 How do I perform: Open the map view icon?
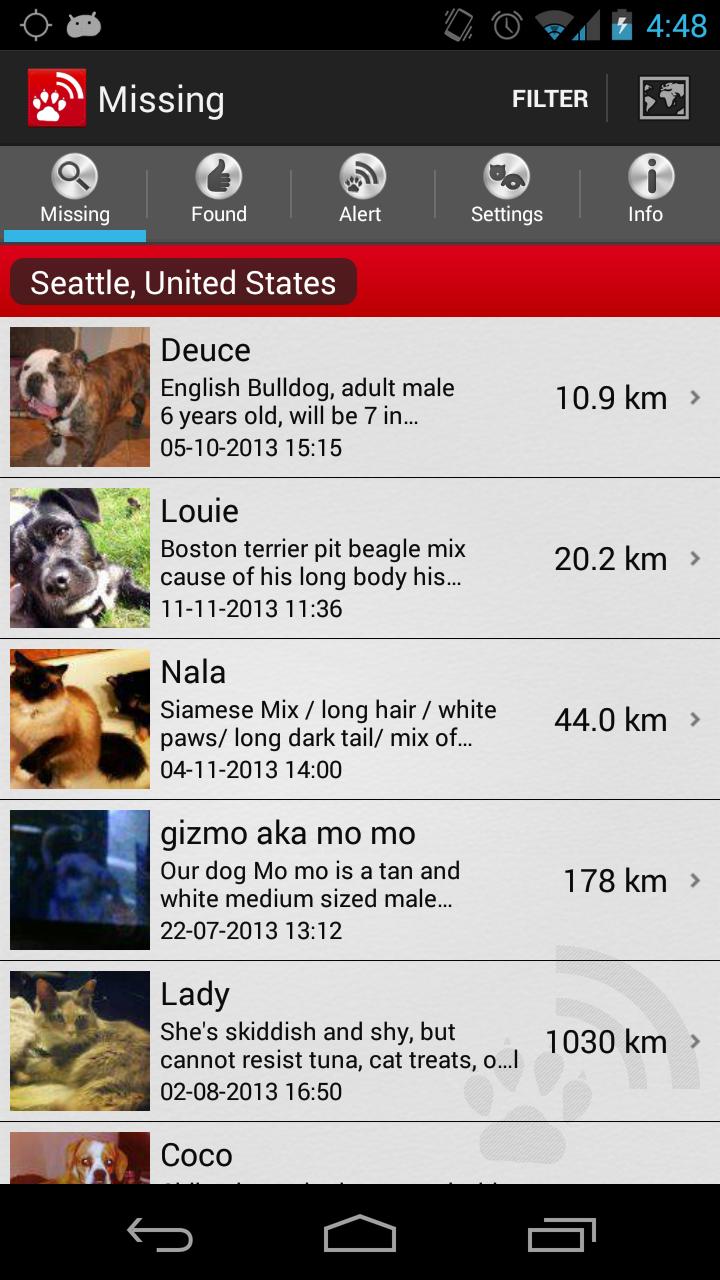pos(664,99)
